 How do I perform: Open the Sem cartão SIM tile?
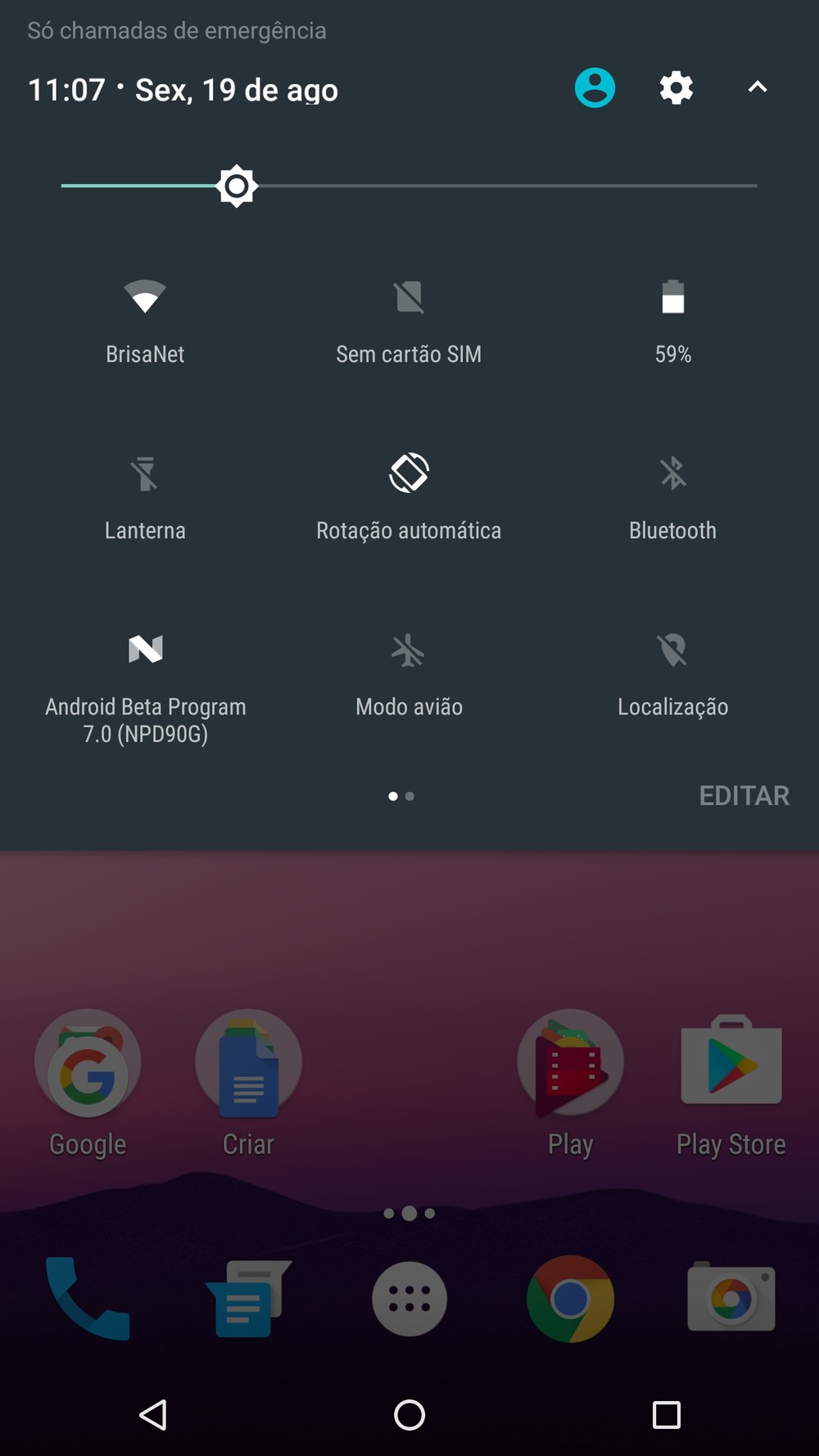(409, 322)
